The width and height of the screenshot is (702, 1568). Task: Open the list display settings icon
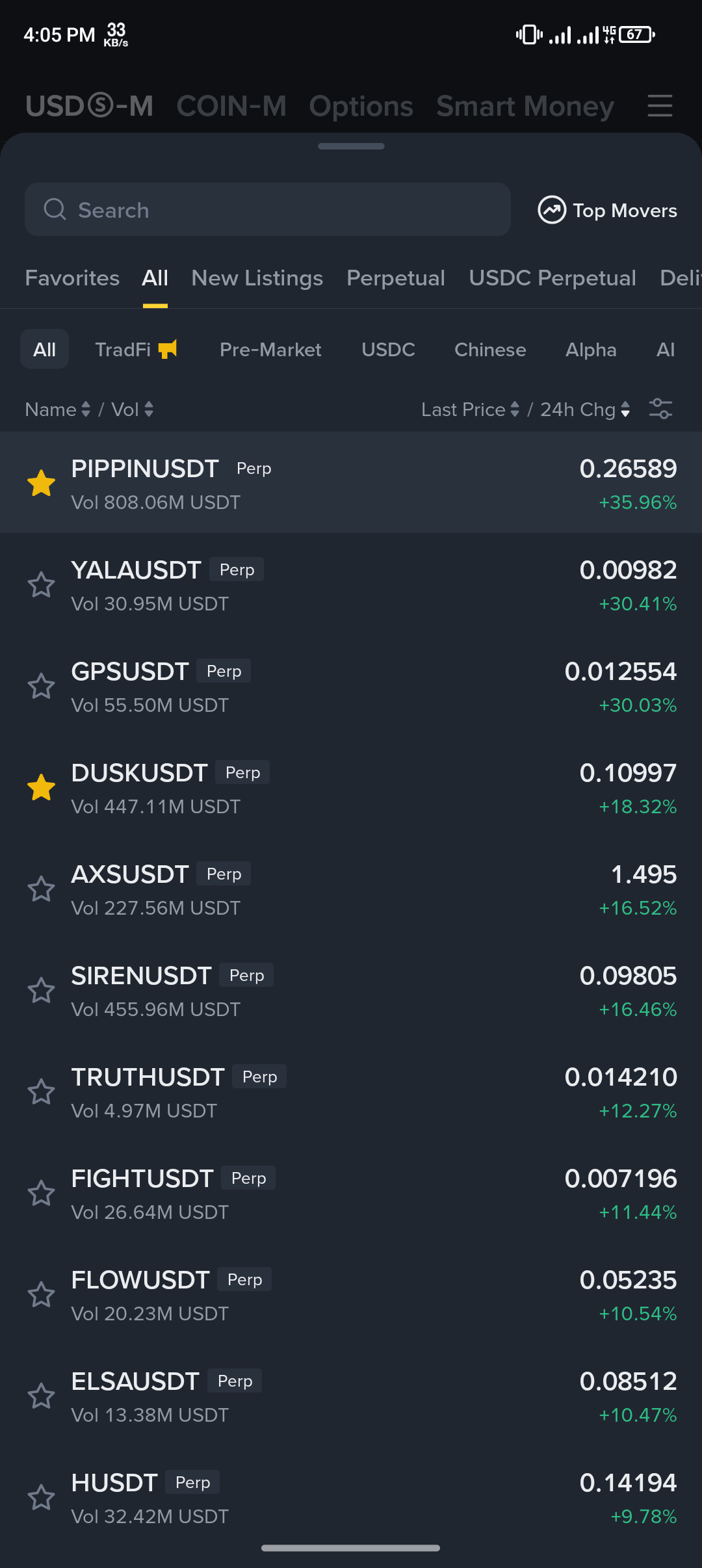pos(661,409)
